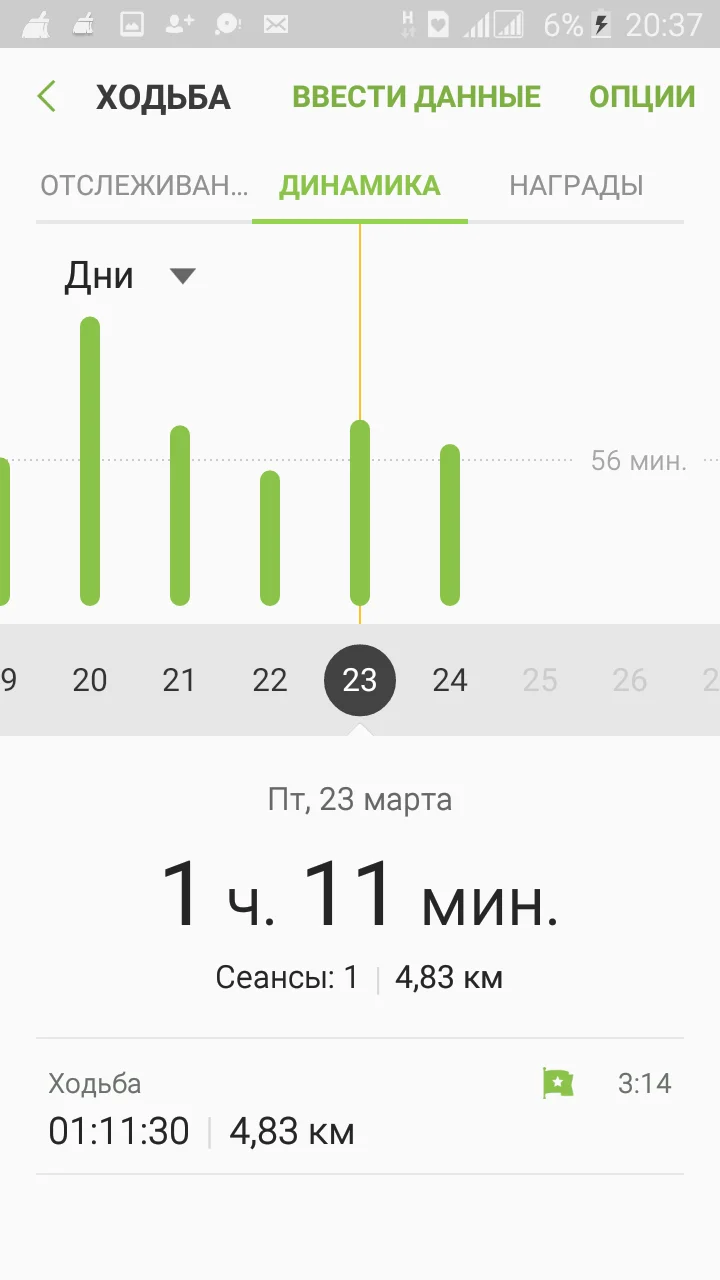720x1280 pixels.
Task: Select day 24 on the timeline
Action: (450, 680)
